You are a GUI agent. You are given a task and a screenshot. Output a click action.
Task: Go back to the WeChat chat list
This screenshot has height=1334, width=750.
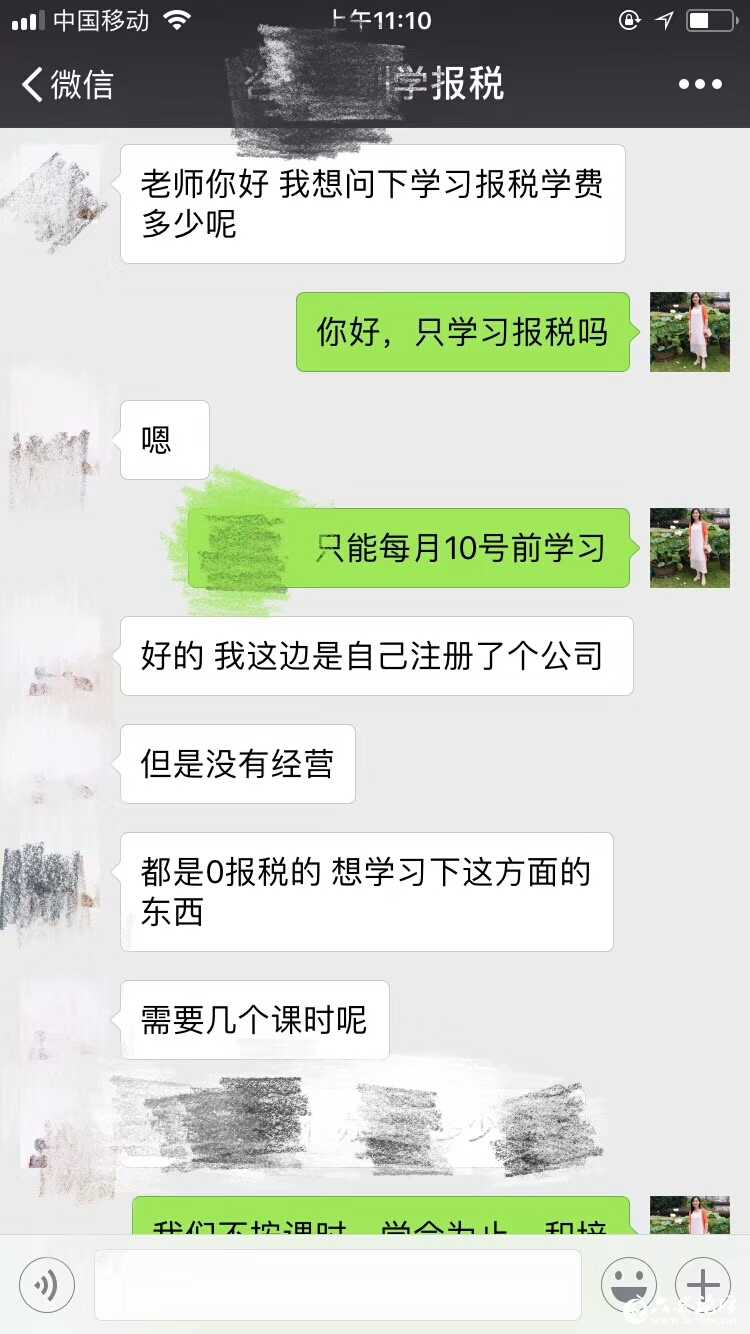pyautogui.click(x=66, y=84)
